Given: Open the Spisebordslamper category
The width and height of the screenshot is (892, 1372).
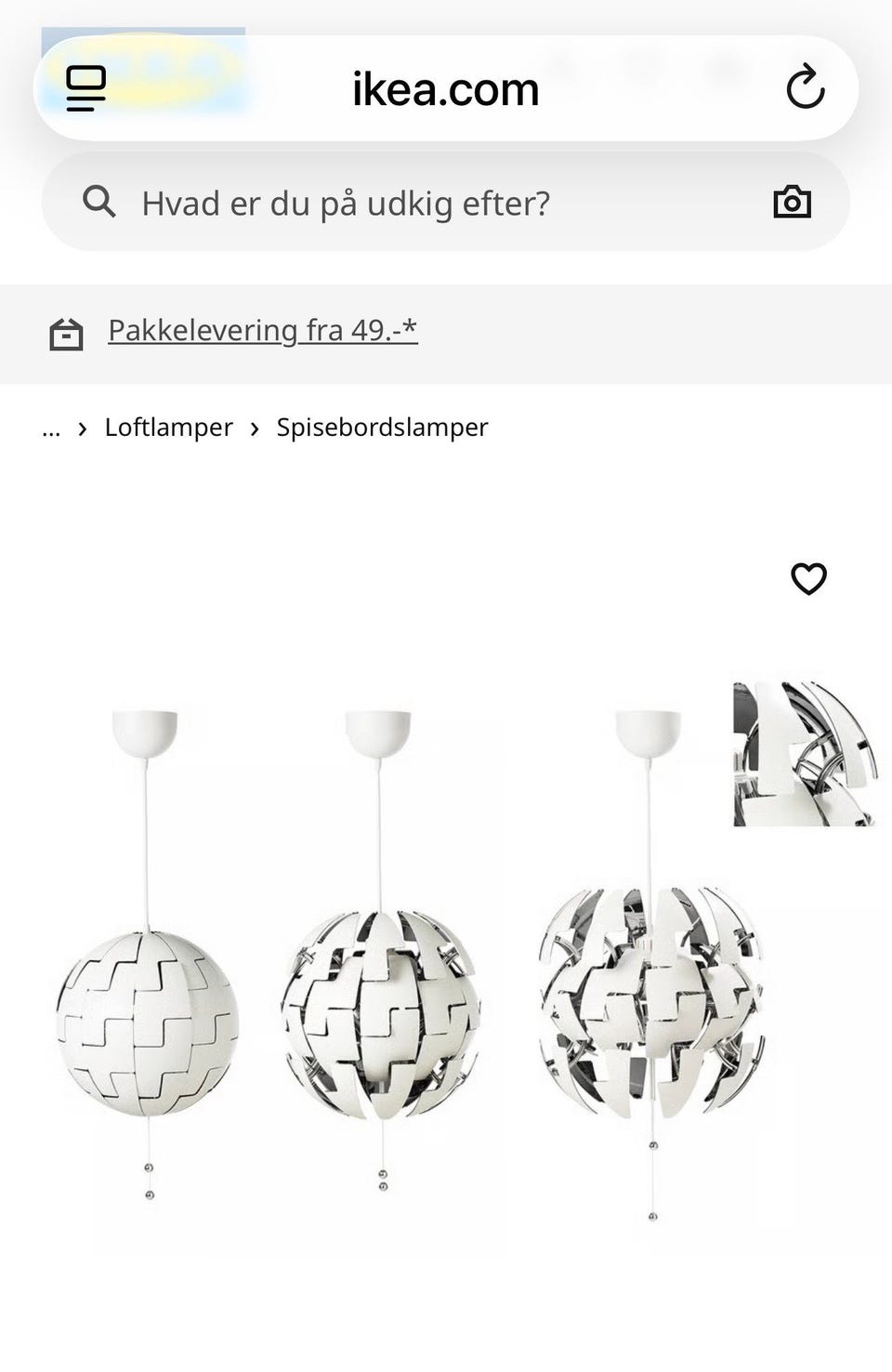Looking at the screenshot, I should (381, 428).
